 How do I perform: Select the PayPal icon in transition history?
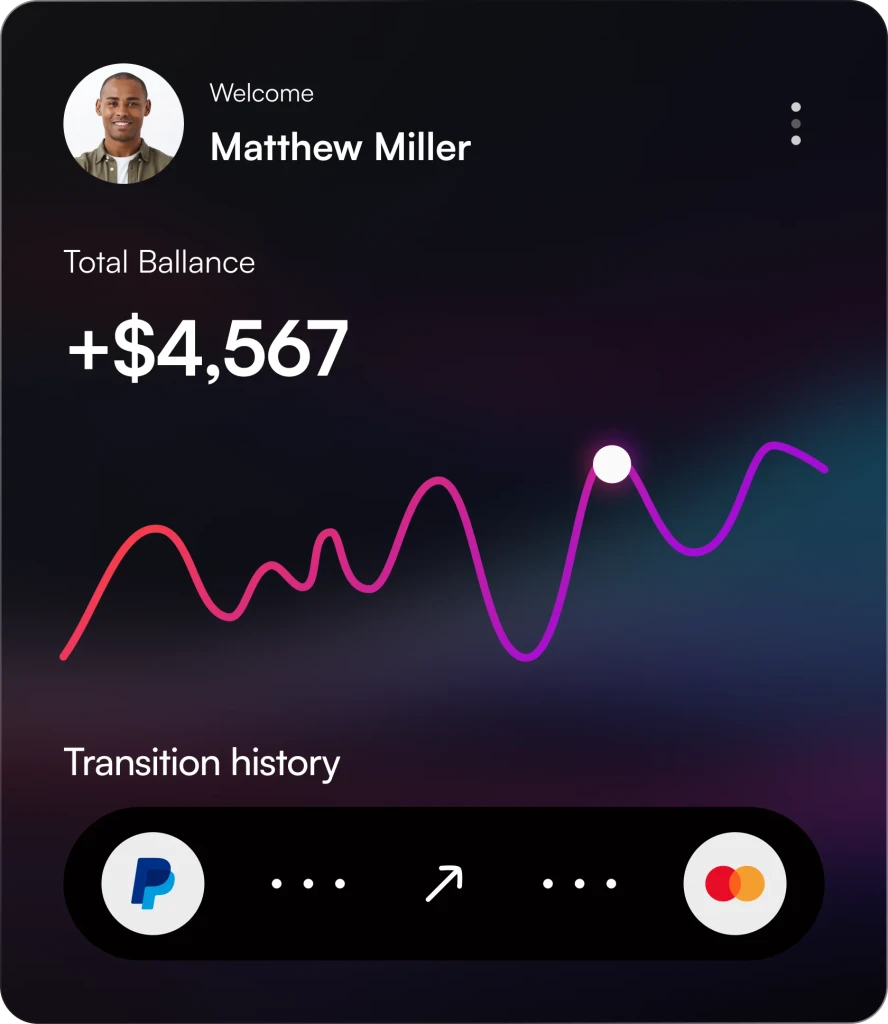[x=153, y=884]
